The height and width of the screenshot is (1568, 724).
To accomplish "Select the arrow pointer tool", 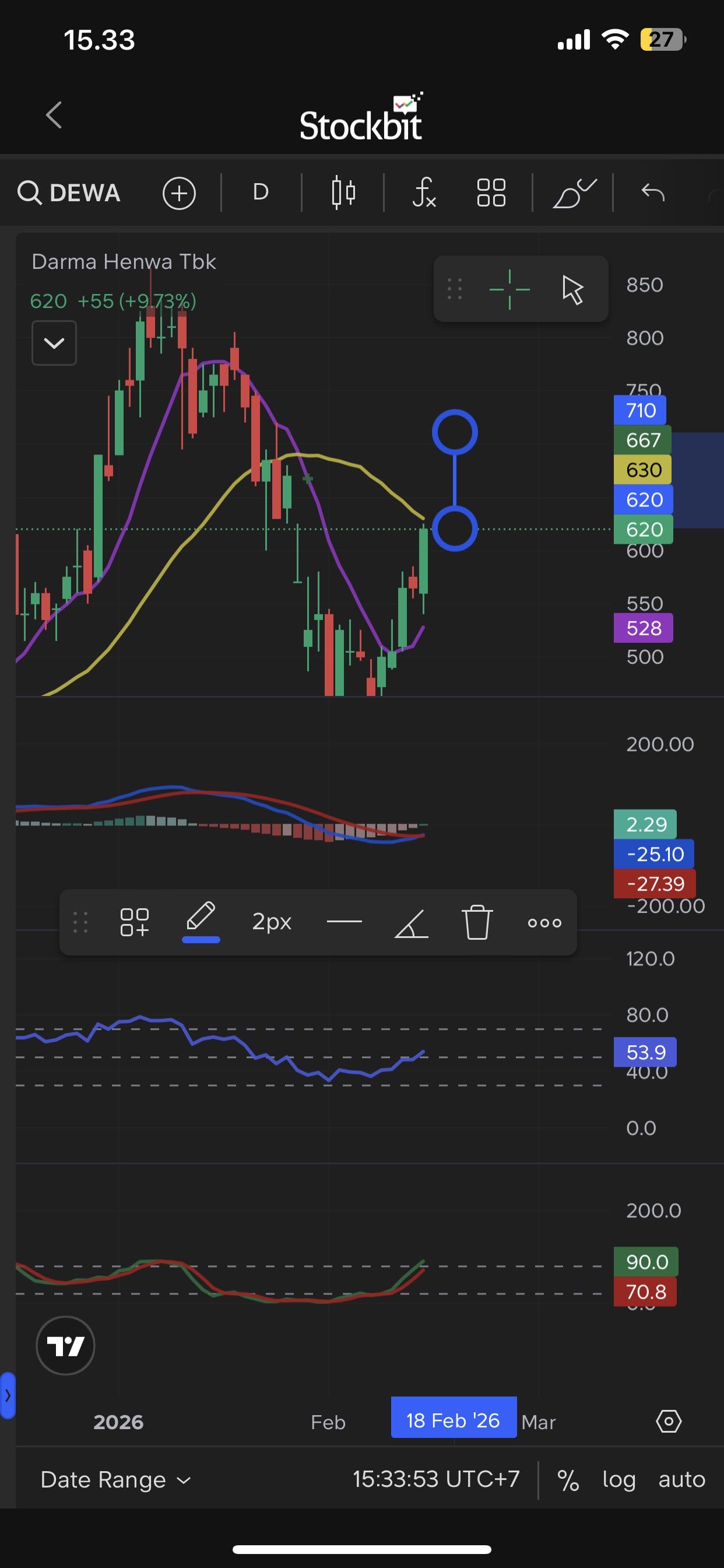I will [x=572, y=289].
